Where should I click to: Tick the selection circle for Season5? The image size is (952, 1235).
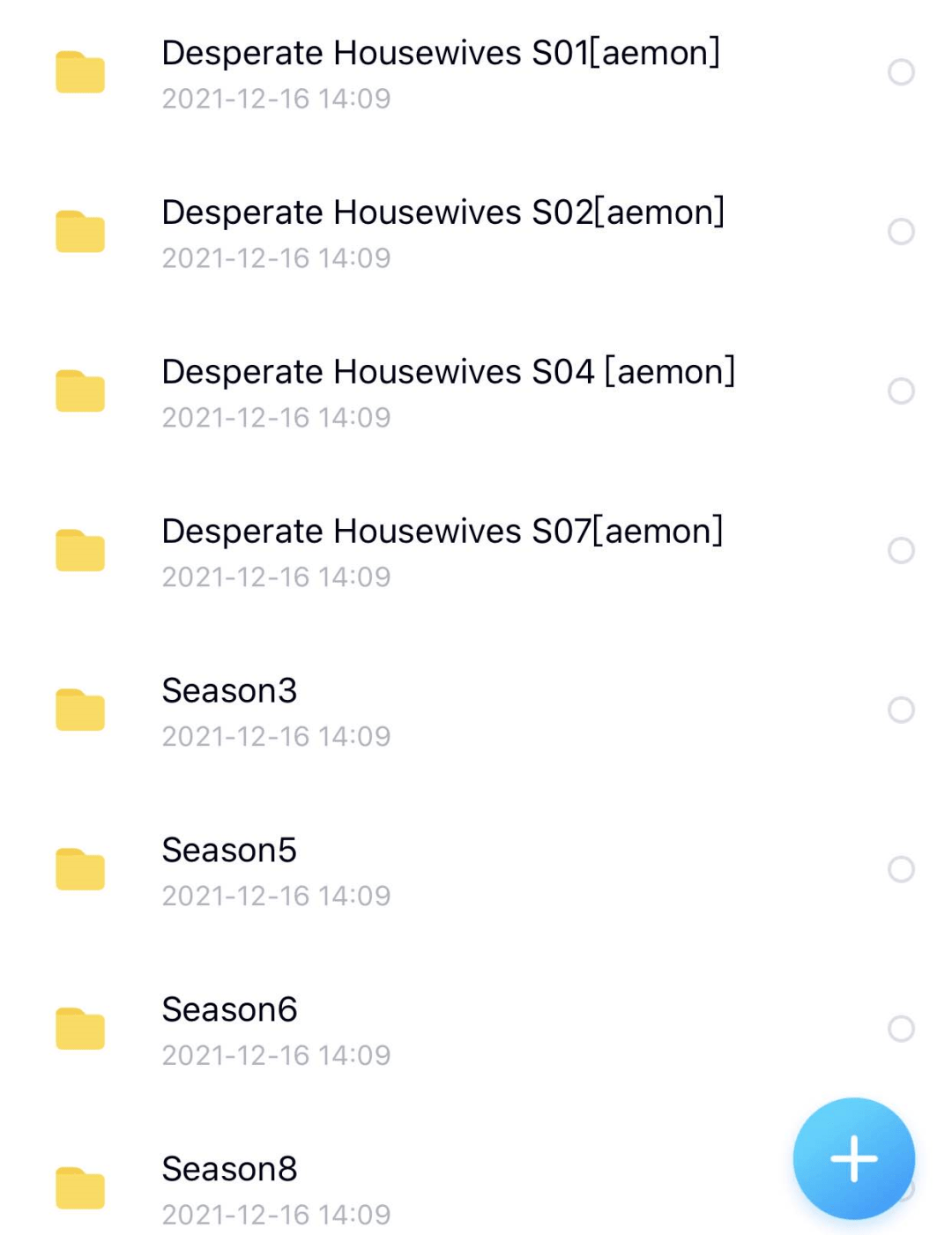(x=901, y=870)
